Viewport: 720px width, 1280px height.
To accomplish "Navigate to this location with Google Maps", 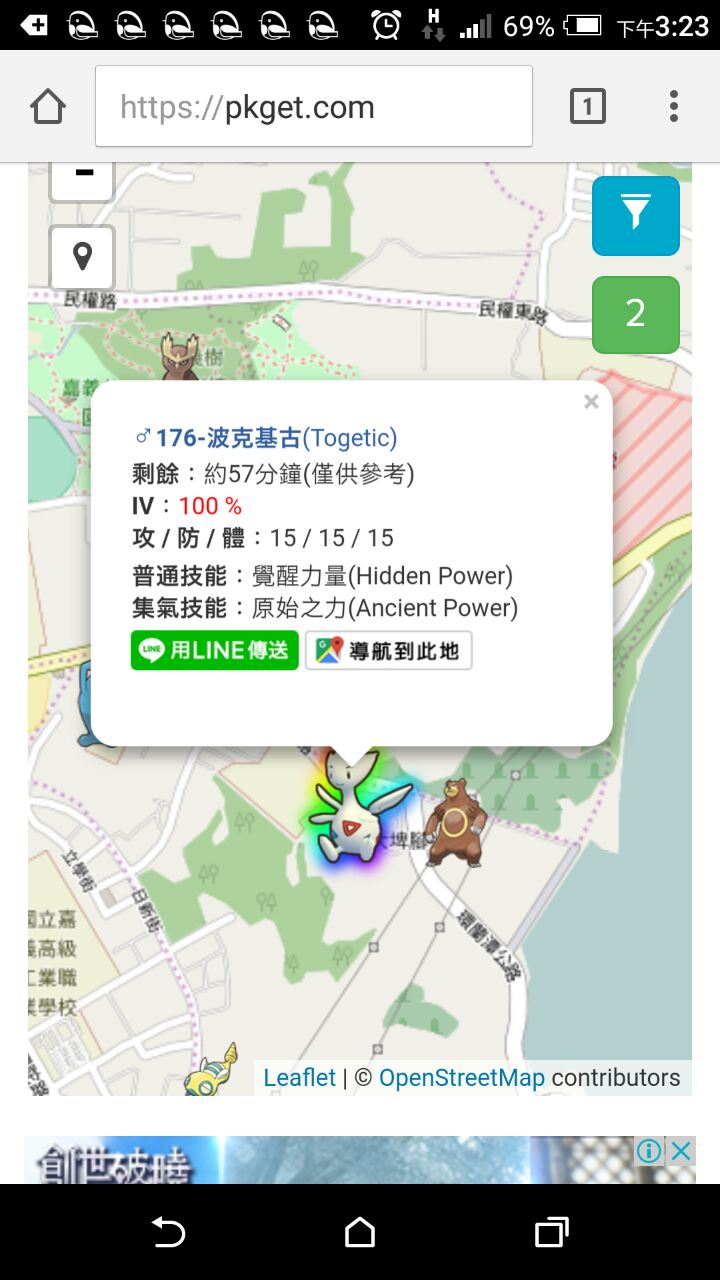I will pyautogui.click(x=389, y=650).
